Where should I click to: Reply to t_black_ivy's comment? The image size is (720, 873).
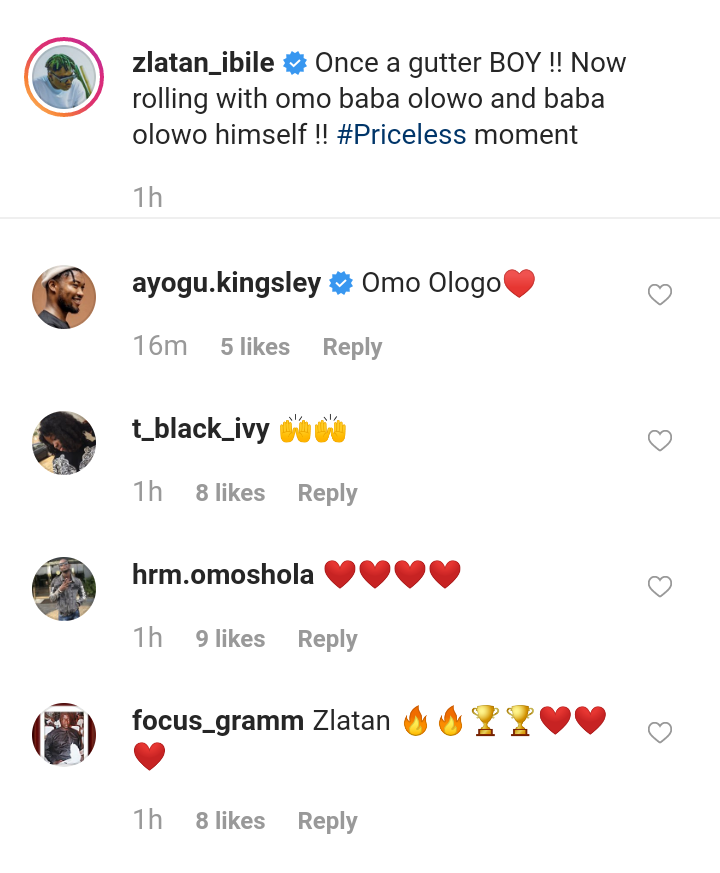(327, 493)
